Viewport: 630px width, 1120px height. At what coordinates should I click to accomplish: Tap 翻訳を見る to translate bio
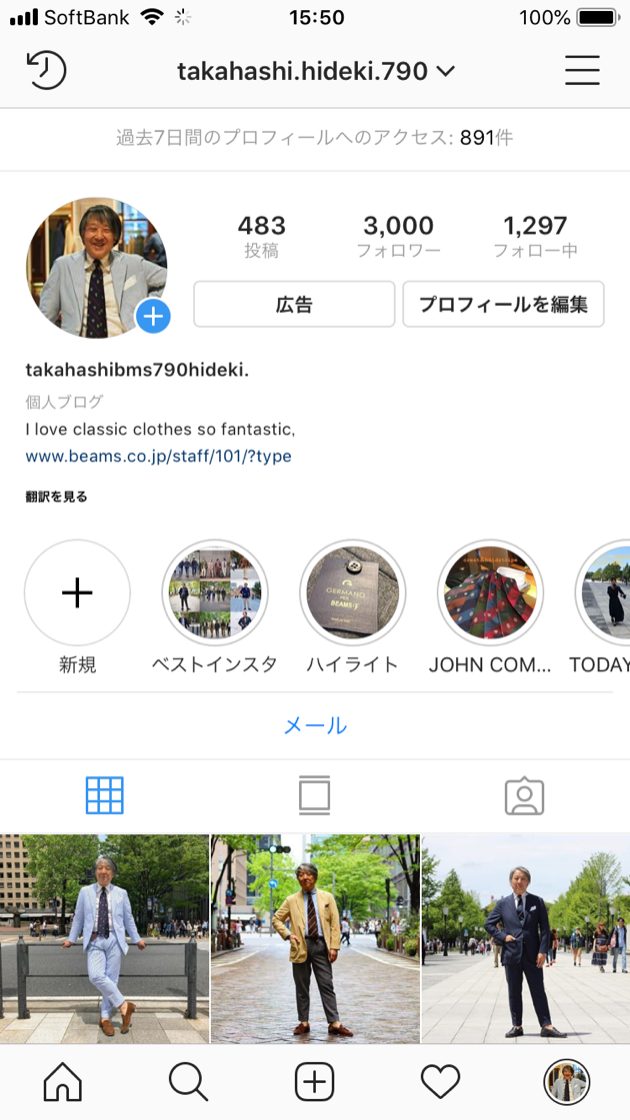[57, 496]
